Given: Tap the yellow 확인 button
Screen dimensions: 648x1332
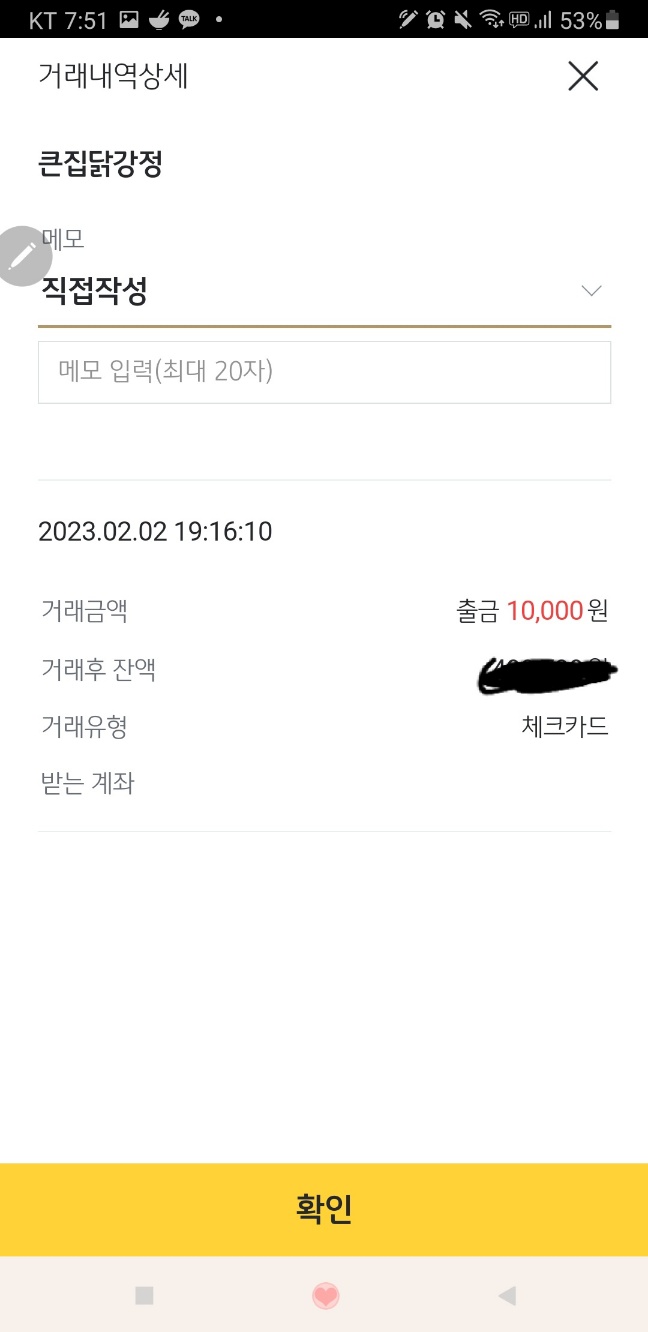Looking at the screenshot, I should [x=324, y=1209].
